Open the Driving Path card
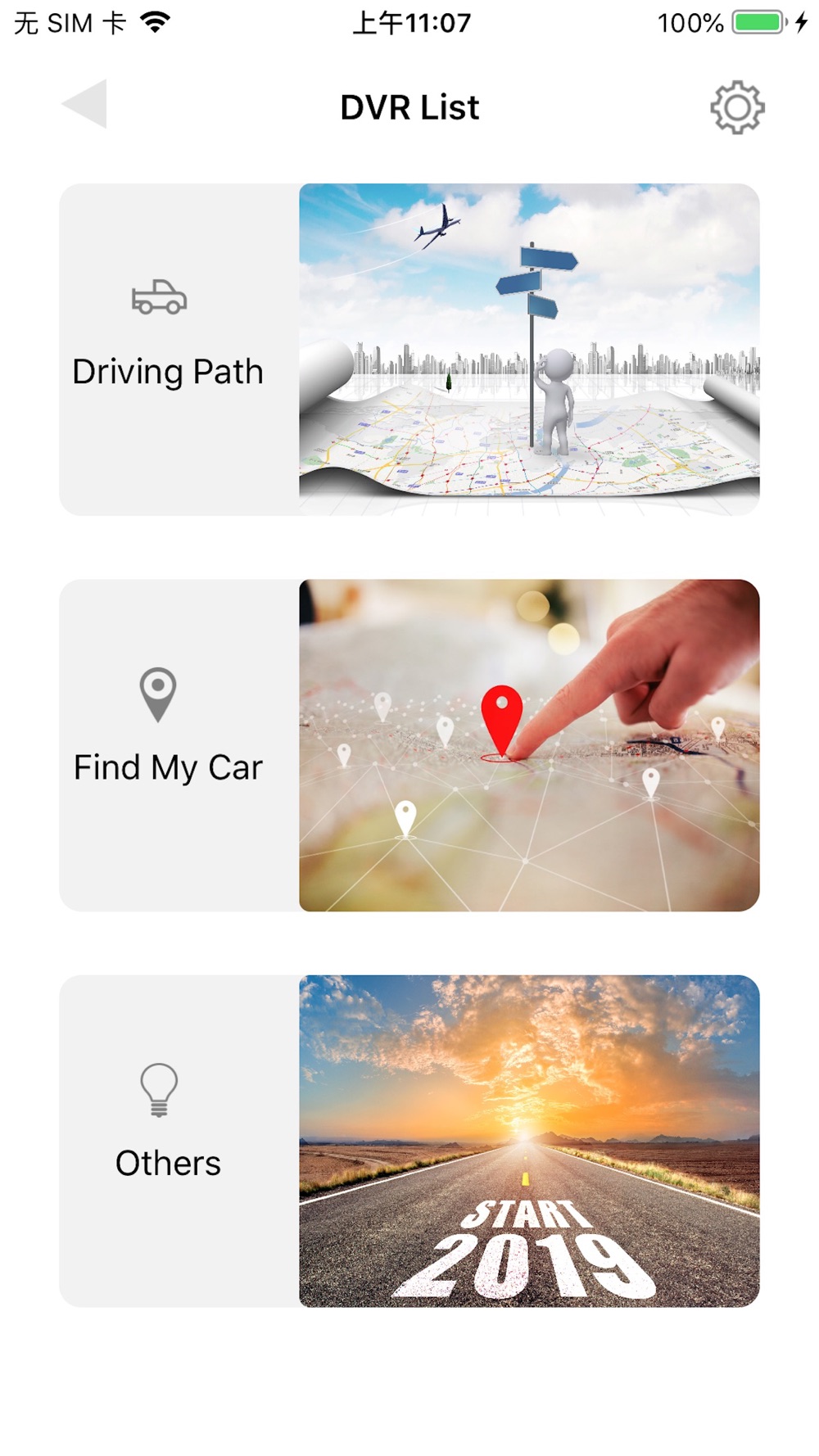Screen dimensions: 819x1456 [x=409, y=350]
